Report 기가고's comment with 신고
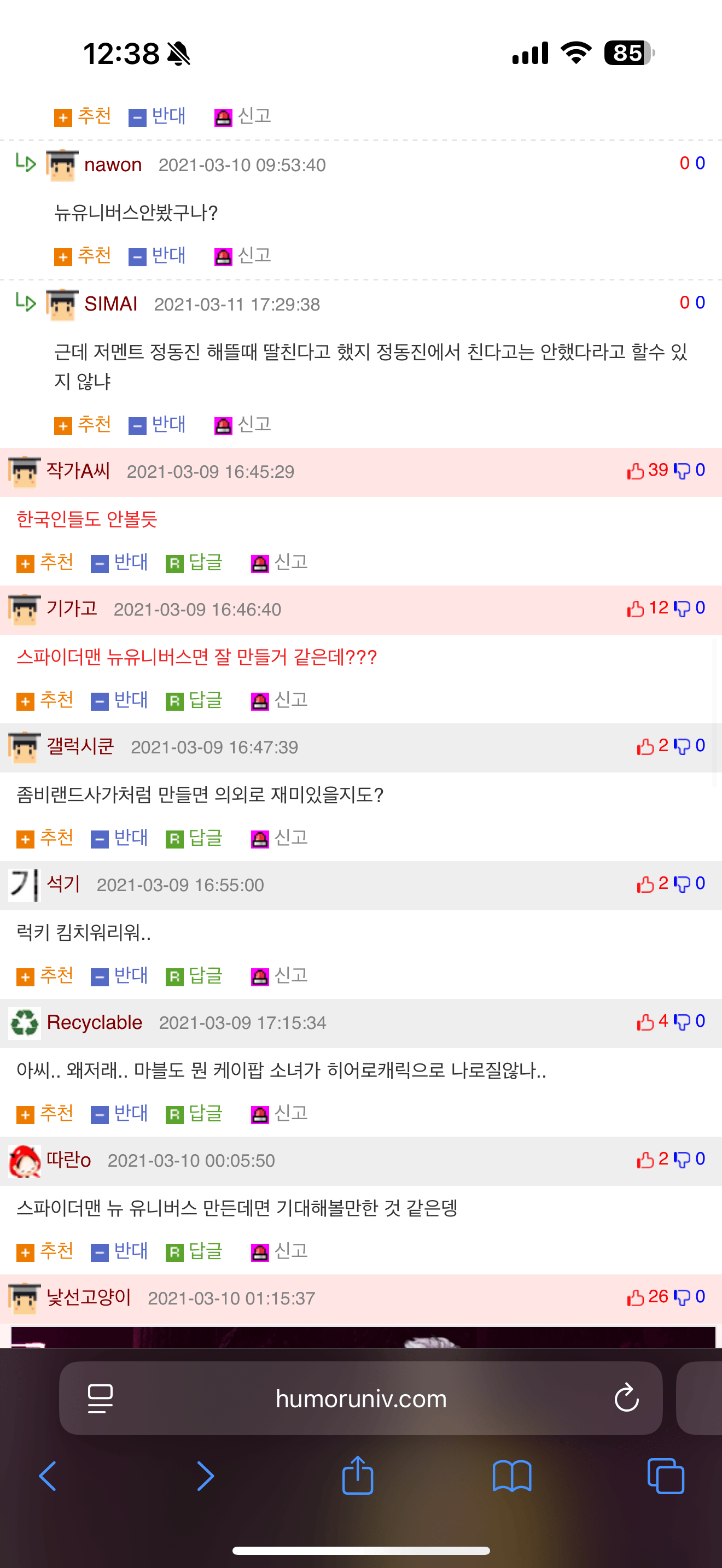 280,700
